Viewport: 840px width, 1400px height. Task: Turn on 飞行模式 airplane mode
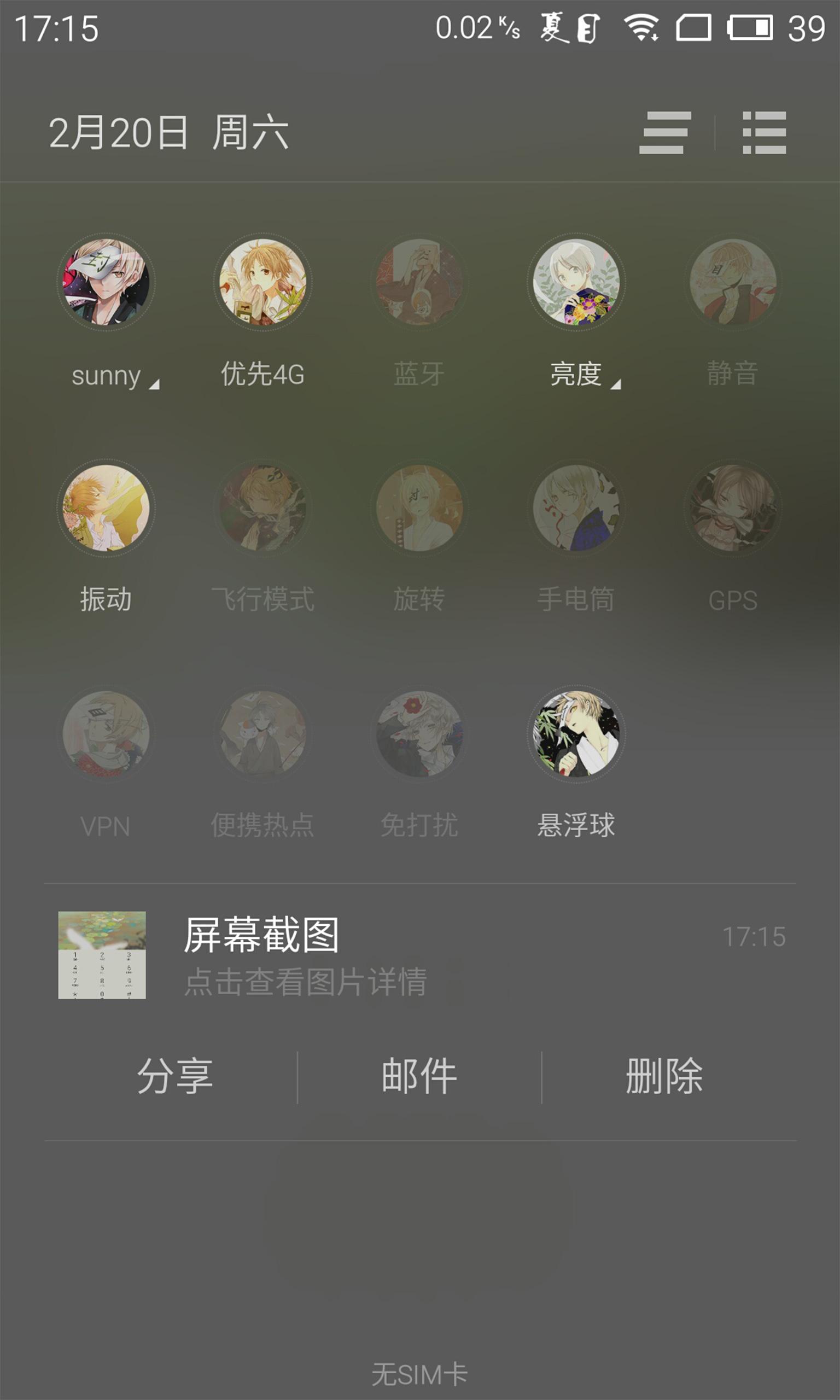(262, 508)
